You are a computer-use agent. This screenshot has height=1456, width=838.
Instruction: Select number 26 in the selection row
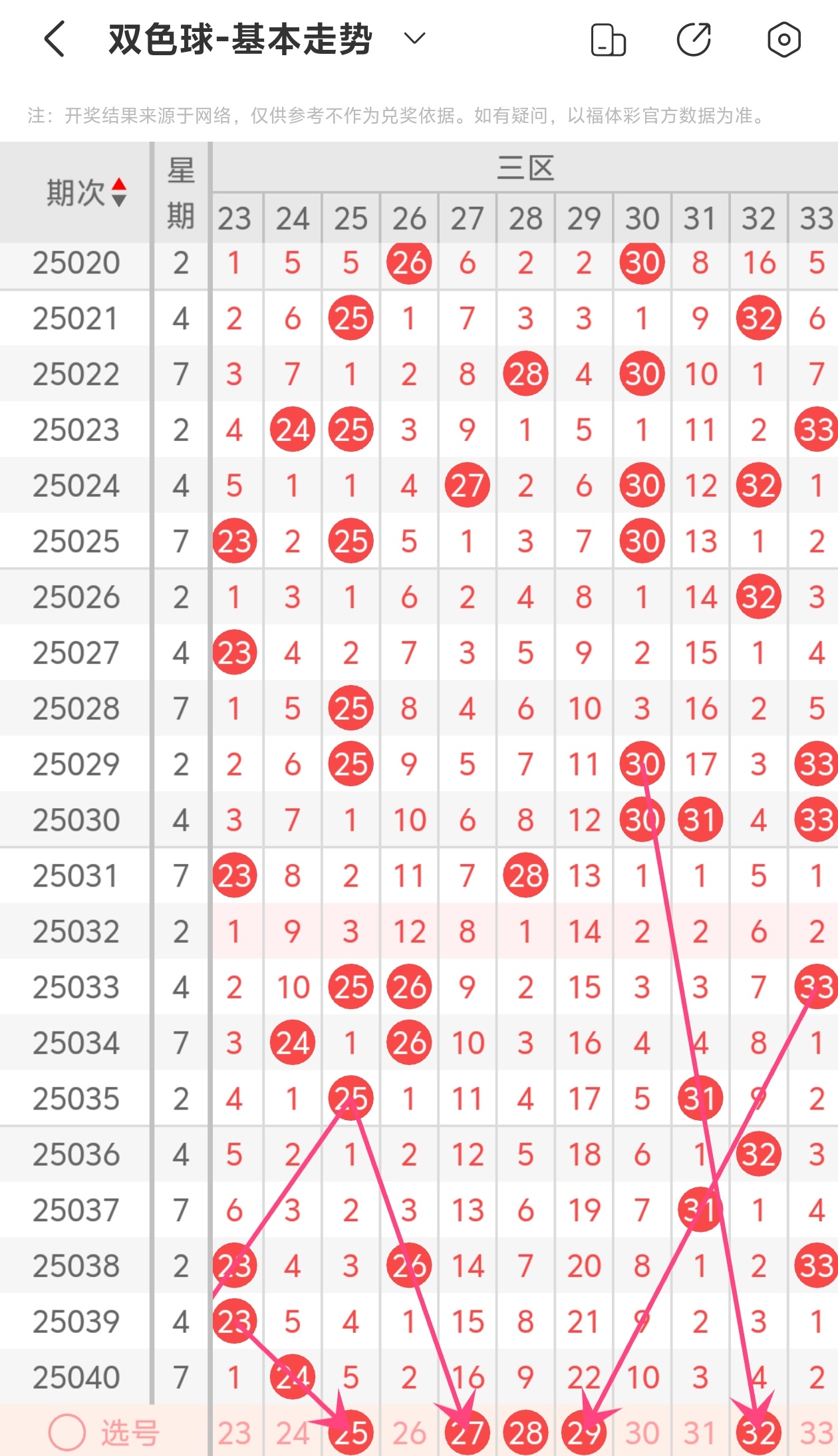click(x=409, y=1433)
